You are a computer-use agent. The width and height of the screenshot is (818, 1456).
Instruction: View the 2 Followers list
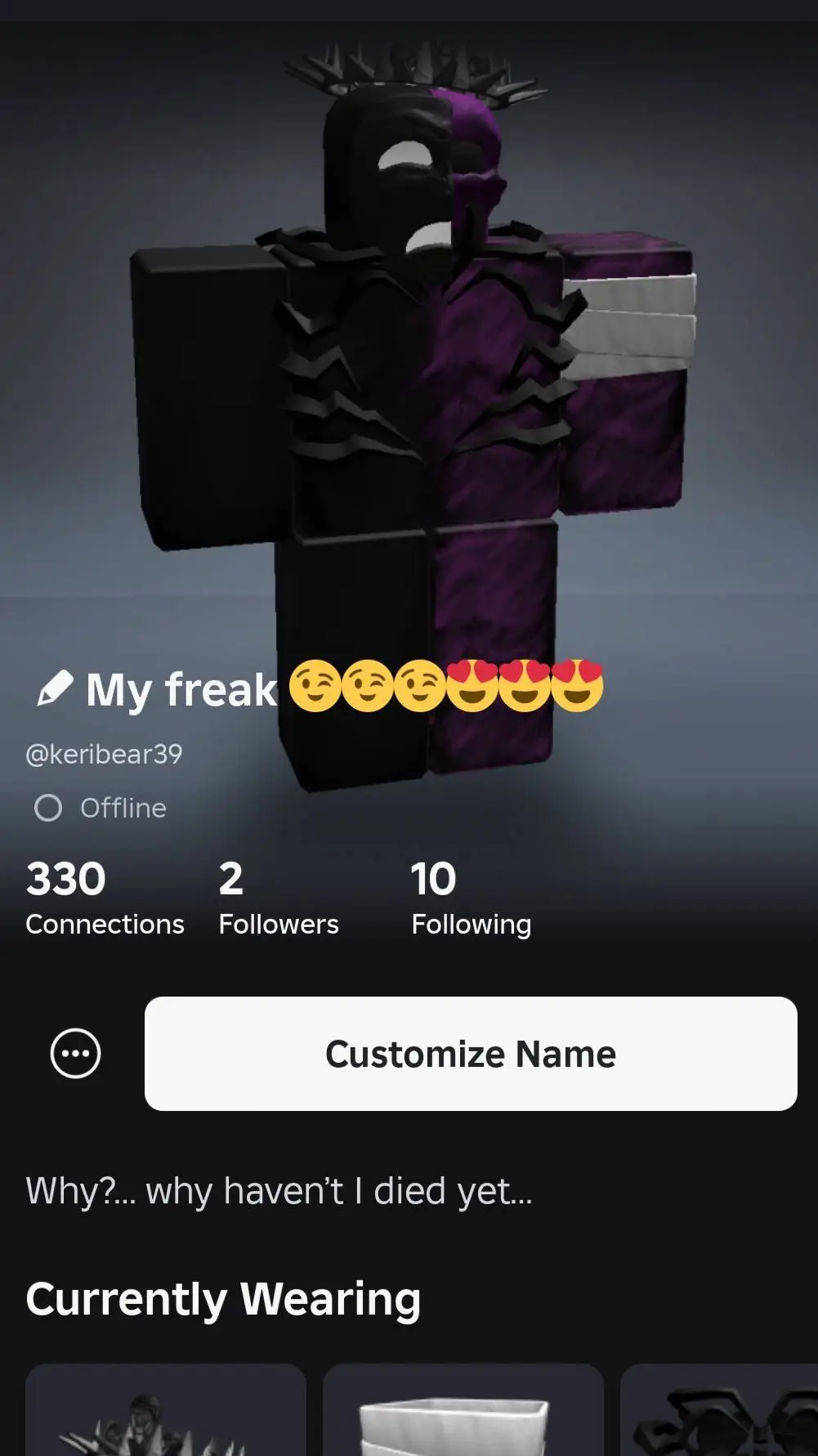[278, 898]
